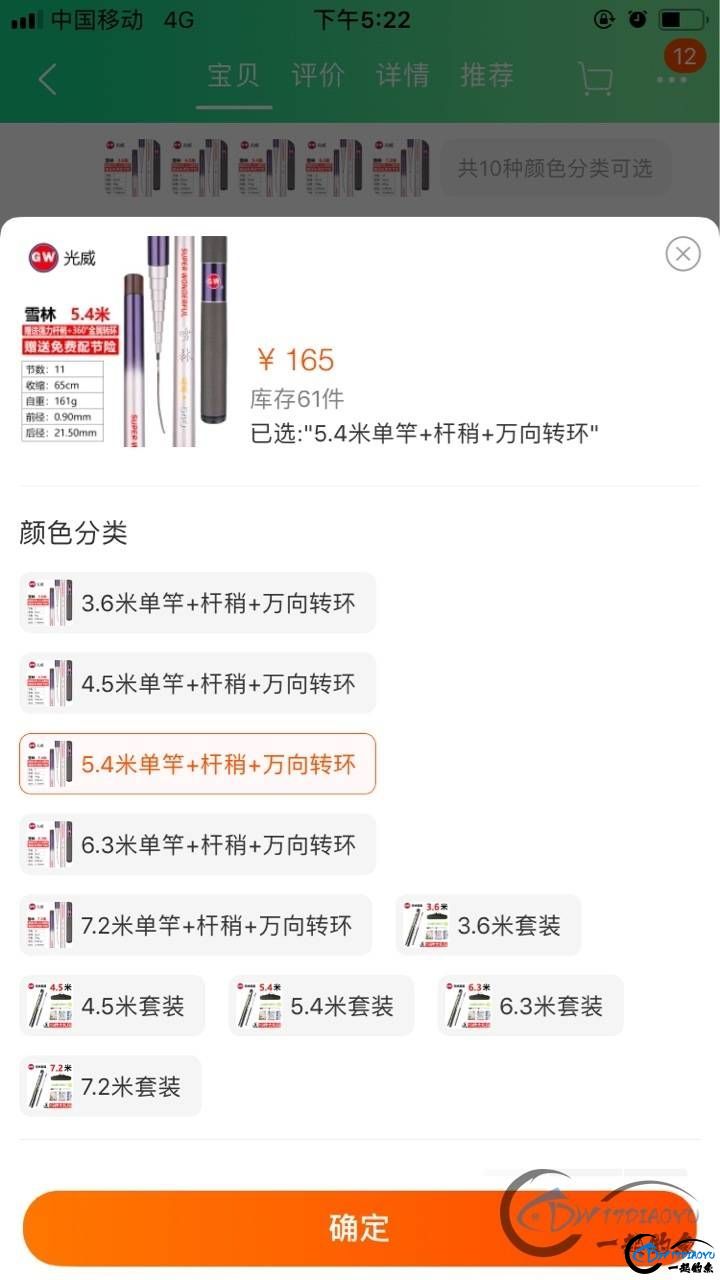720x1280 pixels.
Task: Choose 4.5米单竿+杆稍+万向转环 option
Action: pyautogui.click(x=197, y=684)
